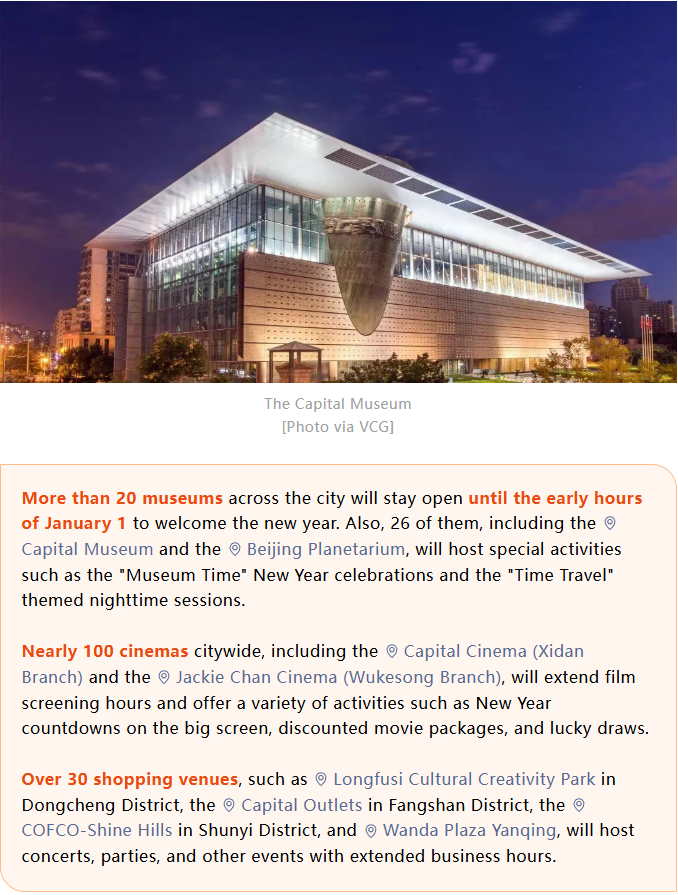Open the Capital Museum location link
This screenshot has height=895, width=678.
[88, 549]
